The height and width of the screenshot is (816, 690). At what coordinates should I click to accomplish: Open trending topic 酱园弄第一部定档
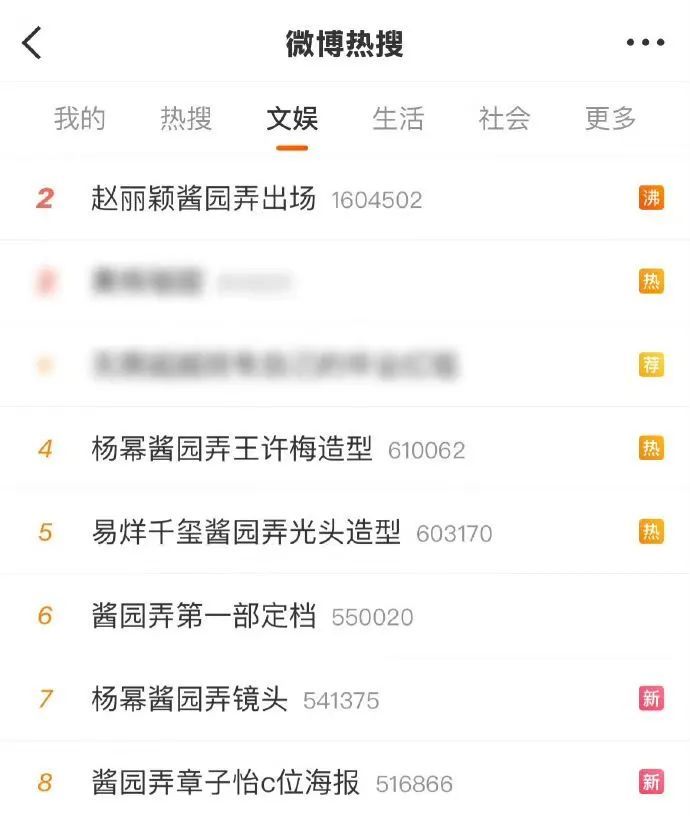pos(204,615)
